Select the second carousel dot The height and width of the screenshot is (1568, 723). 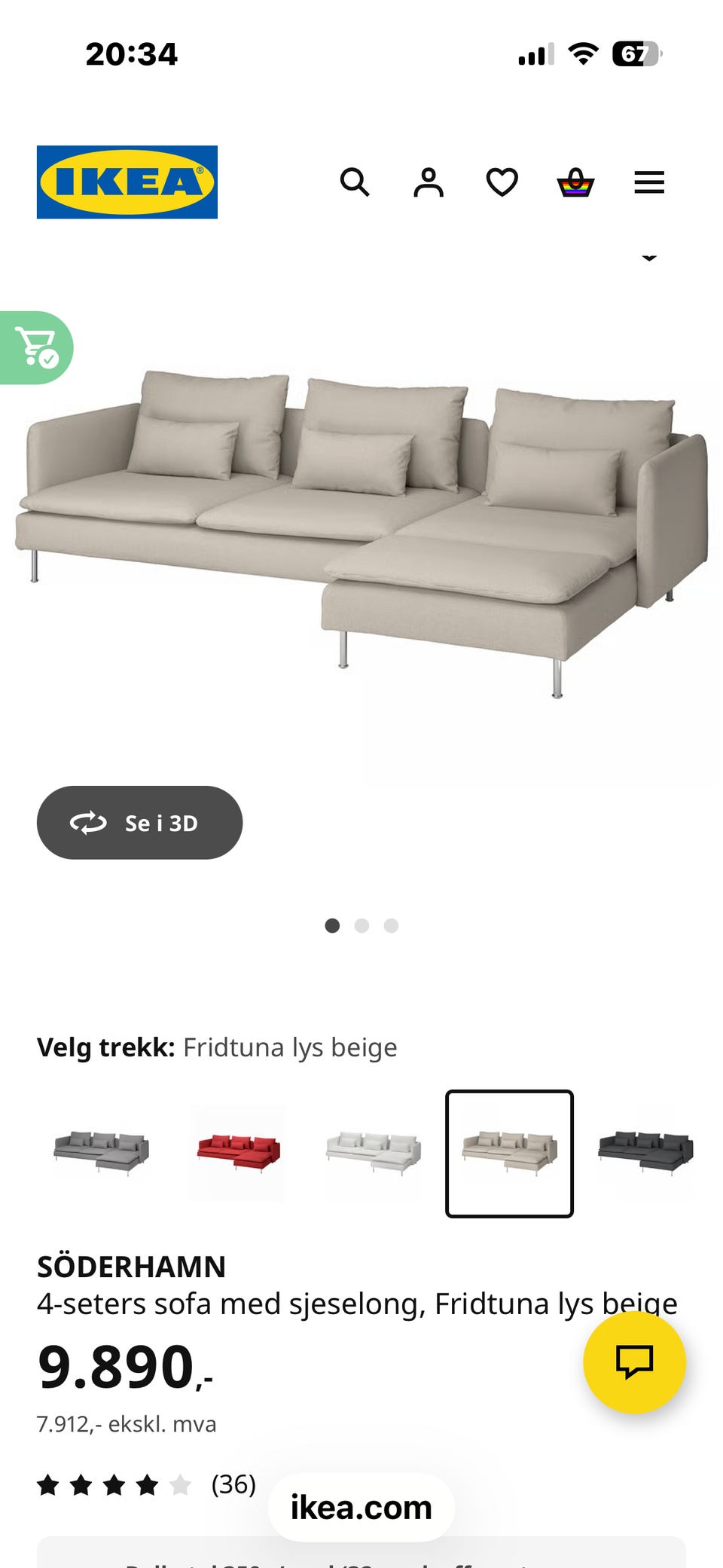(361, 925)
